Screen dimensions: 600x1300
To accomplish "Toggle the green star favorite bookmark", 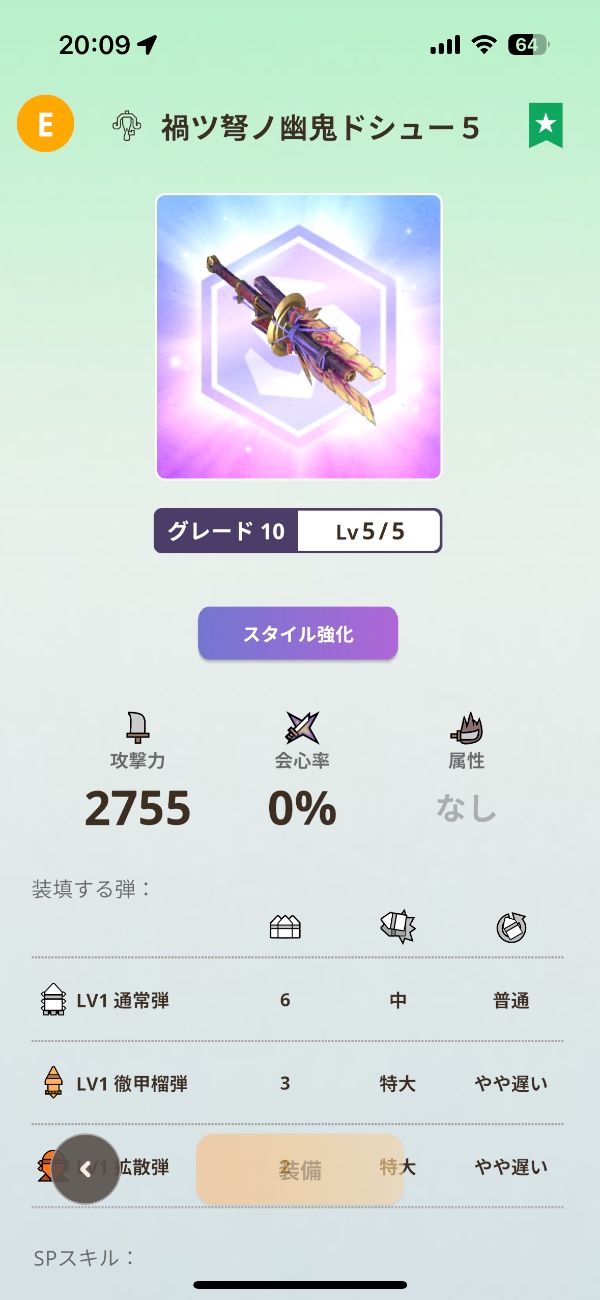I will [546, 125].
